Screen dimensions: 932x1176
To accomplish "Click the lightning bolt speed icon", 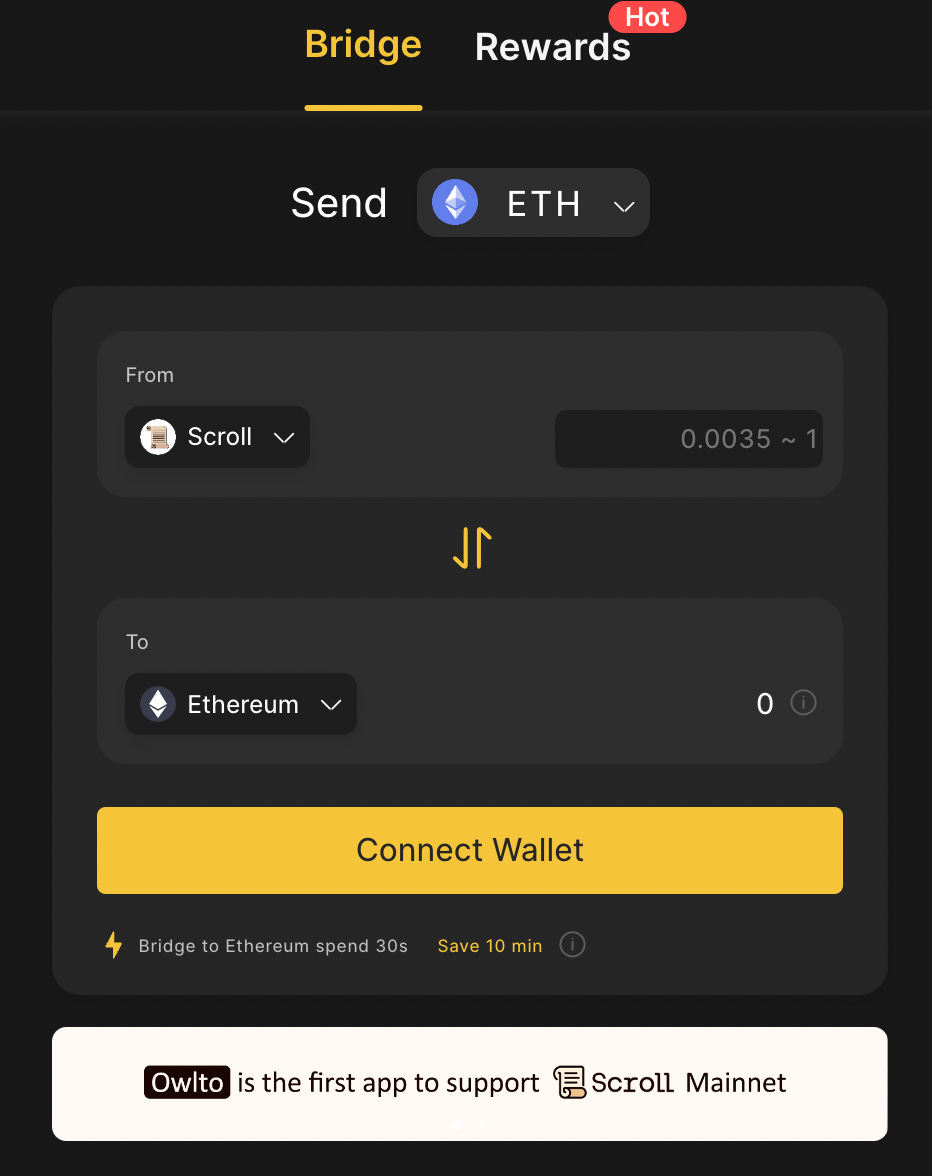I will coord(113,945).
